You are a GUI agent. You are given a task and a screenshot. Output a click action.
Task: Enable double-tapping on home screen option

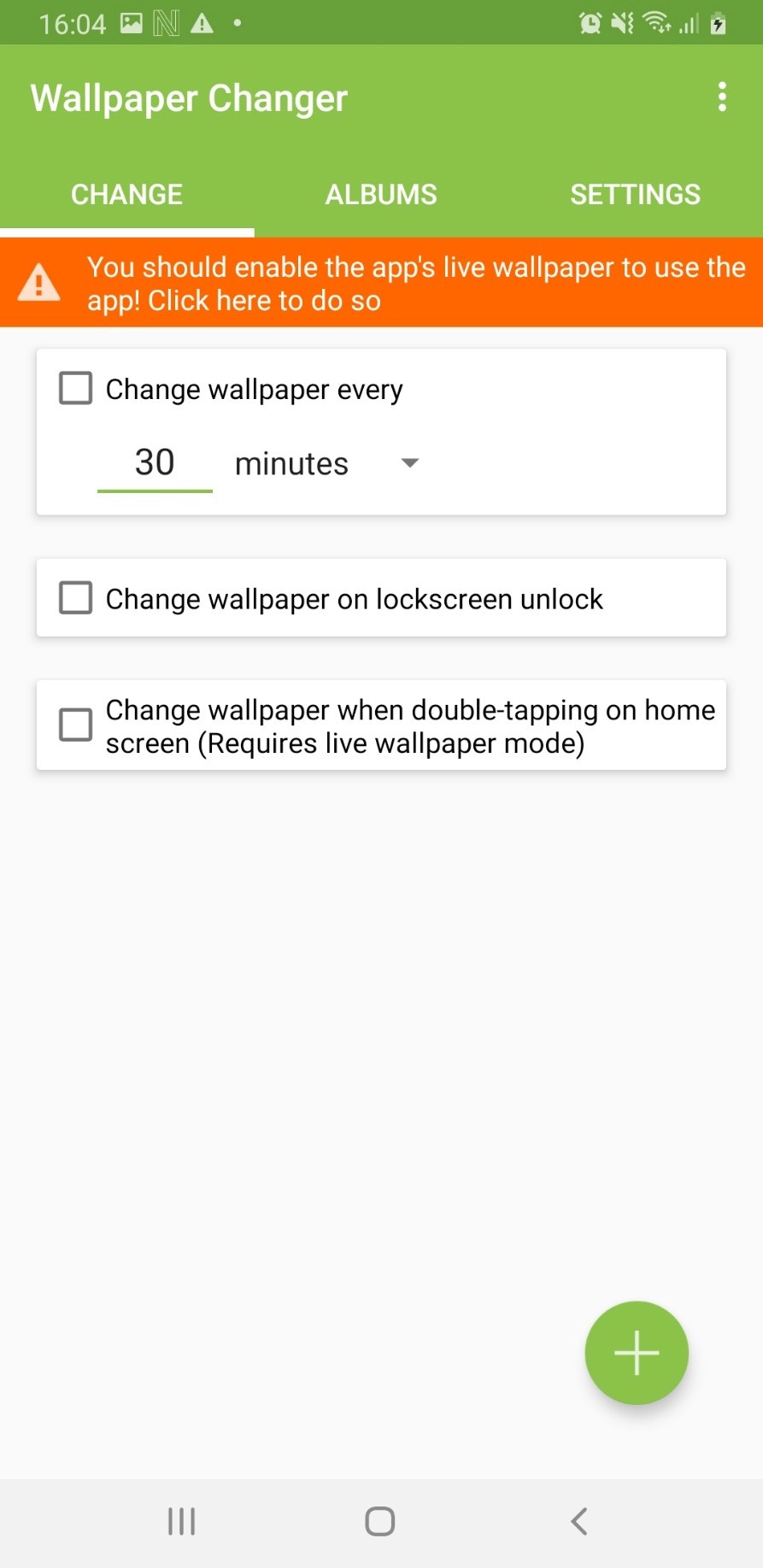coord(75,725)
